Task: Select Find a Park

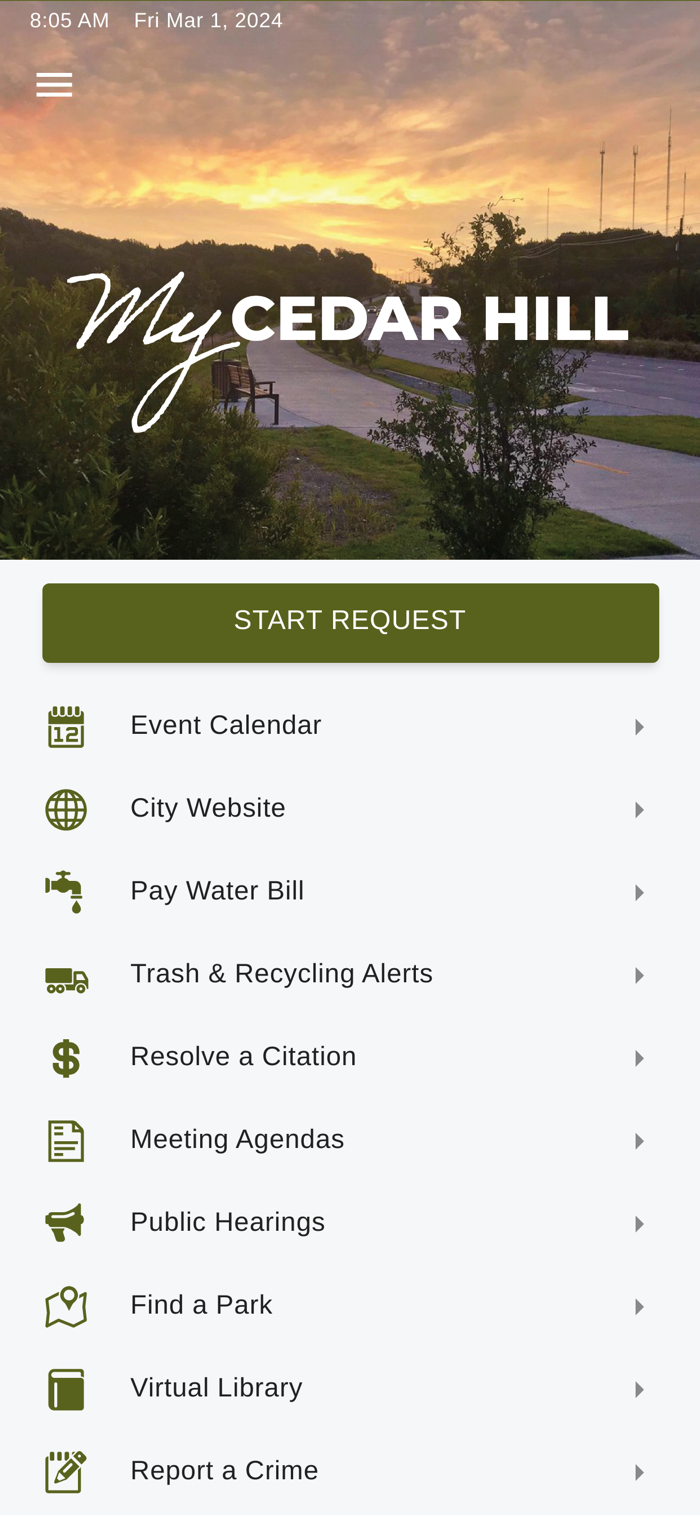Action: [x=201, y=1306]
